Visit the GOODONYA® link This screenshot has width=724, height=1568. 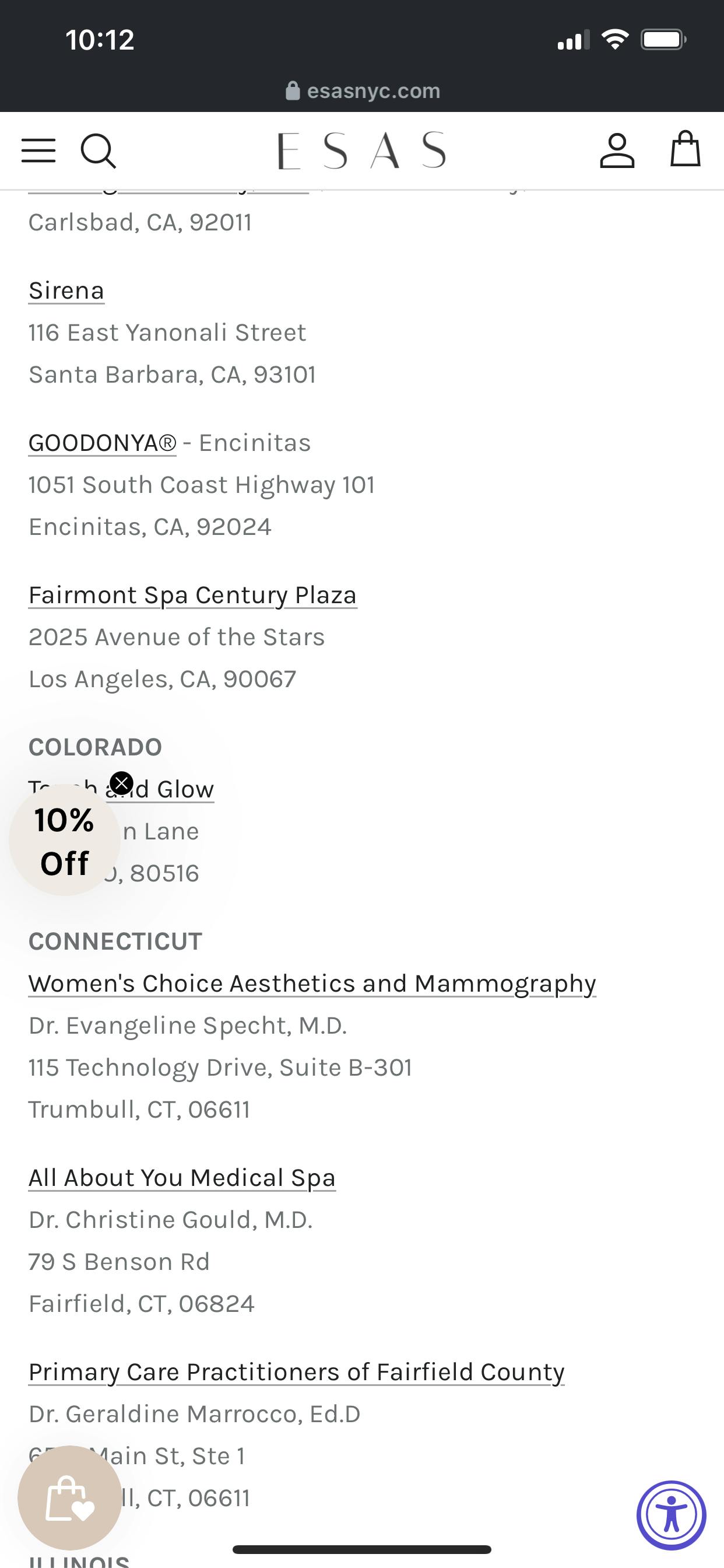[x=102, y=443]
